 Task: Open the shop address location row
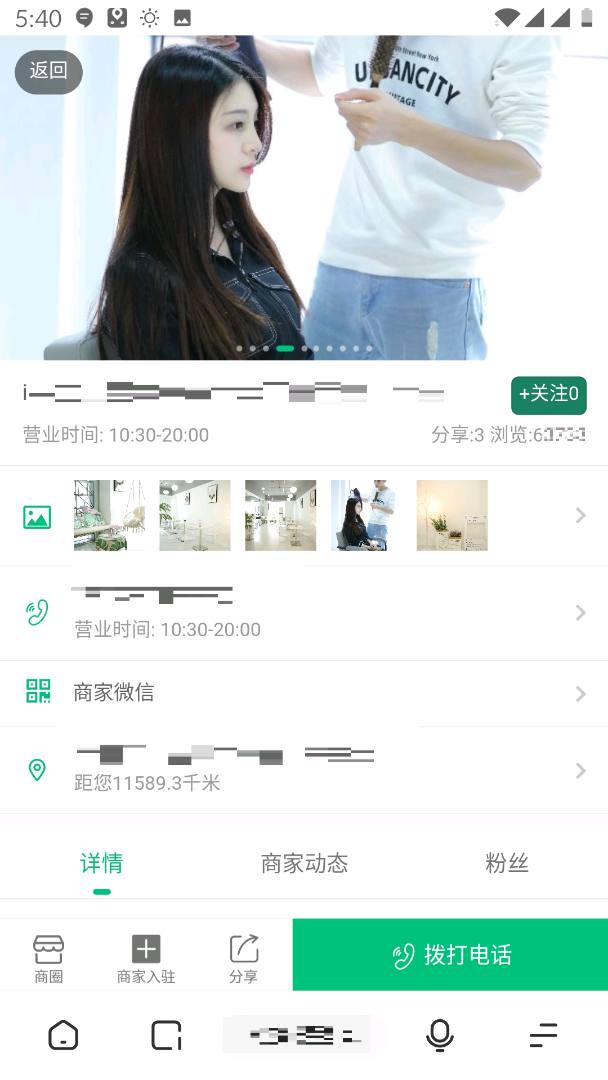point(304,769)
